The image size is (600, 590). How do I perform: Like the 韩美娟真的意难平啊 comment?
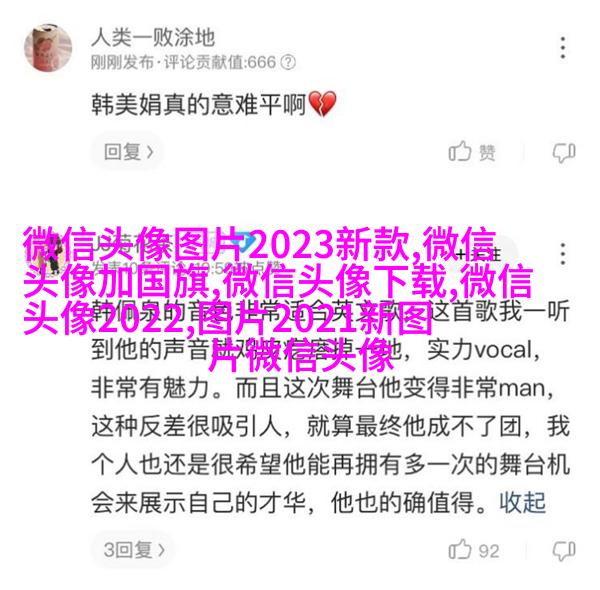pyautogui.click(x=472, y=152)
